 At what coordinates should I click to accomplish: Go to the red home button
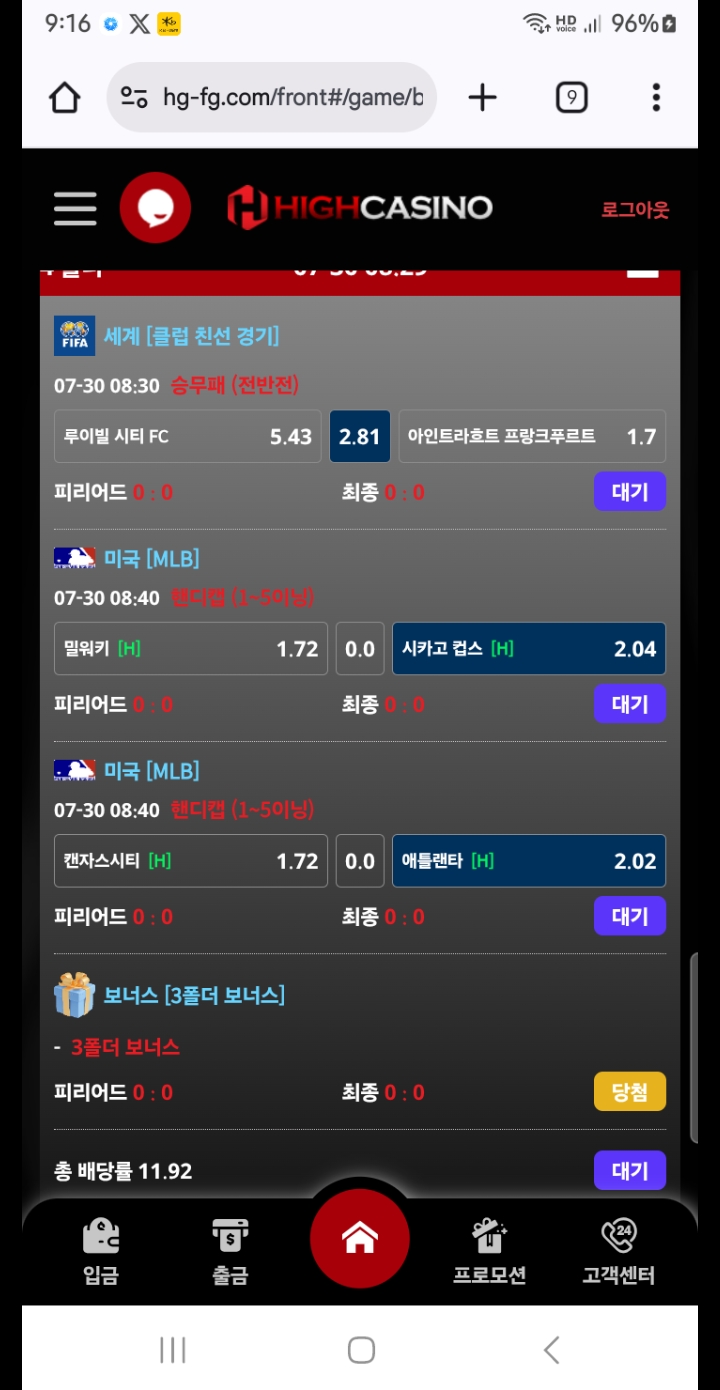tap(360, 1239)
